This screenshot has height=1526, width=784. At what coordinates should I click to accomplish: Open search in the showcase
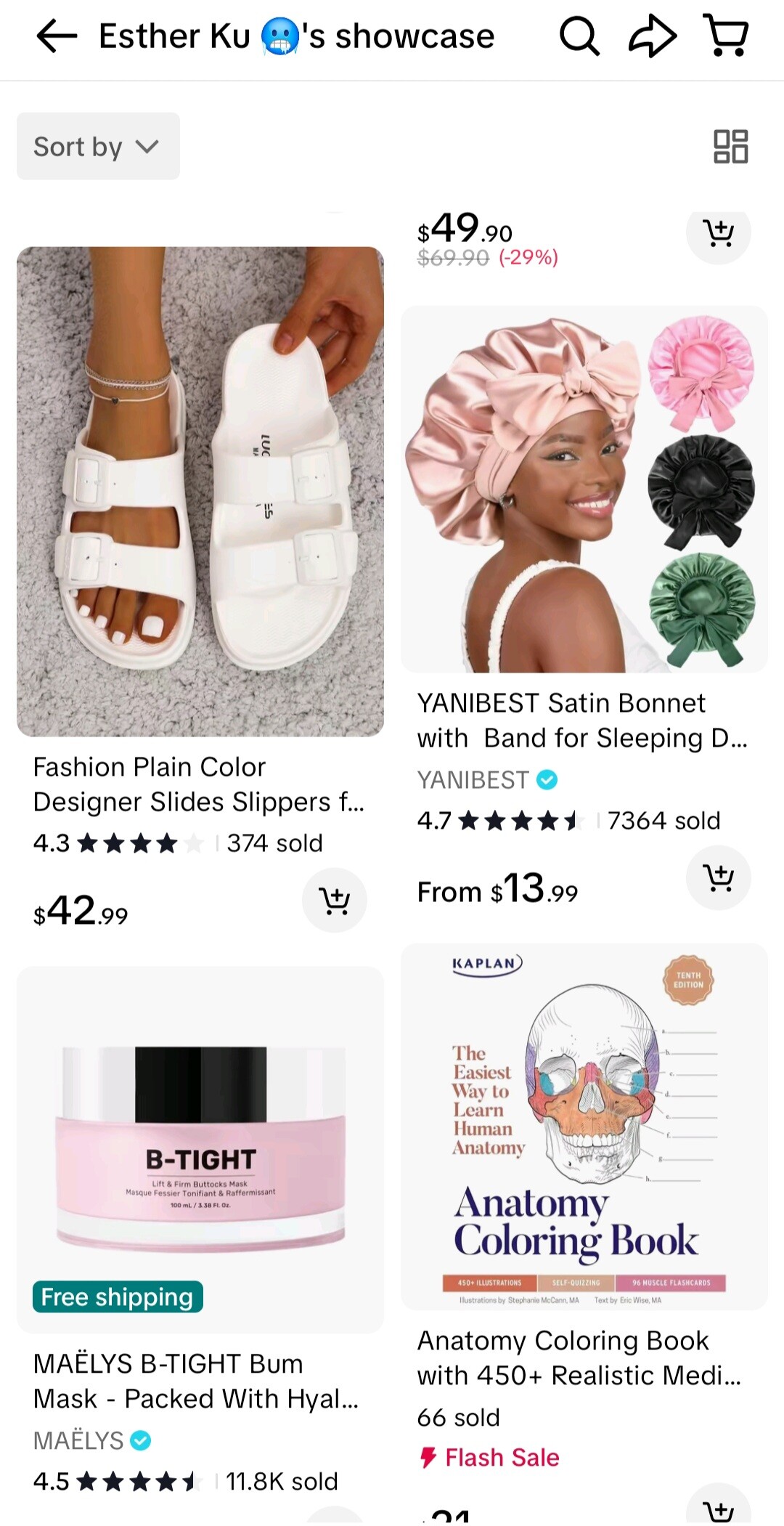tap(579, 36)
